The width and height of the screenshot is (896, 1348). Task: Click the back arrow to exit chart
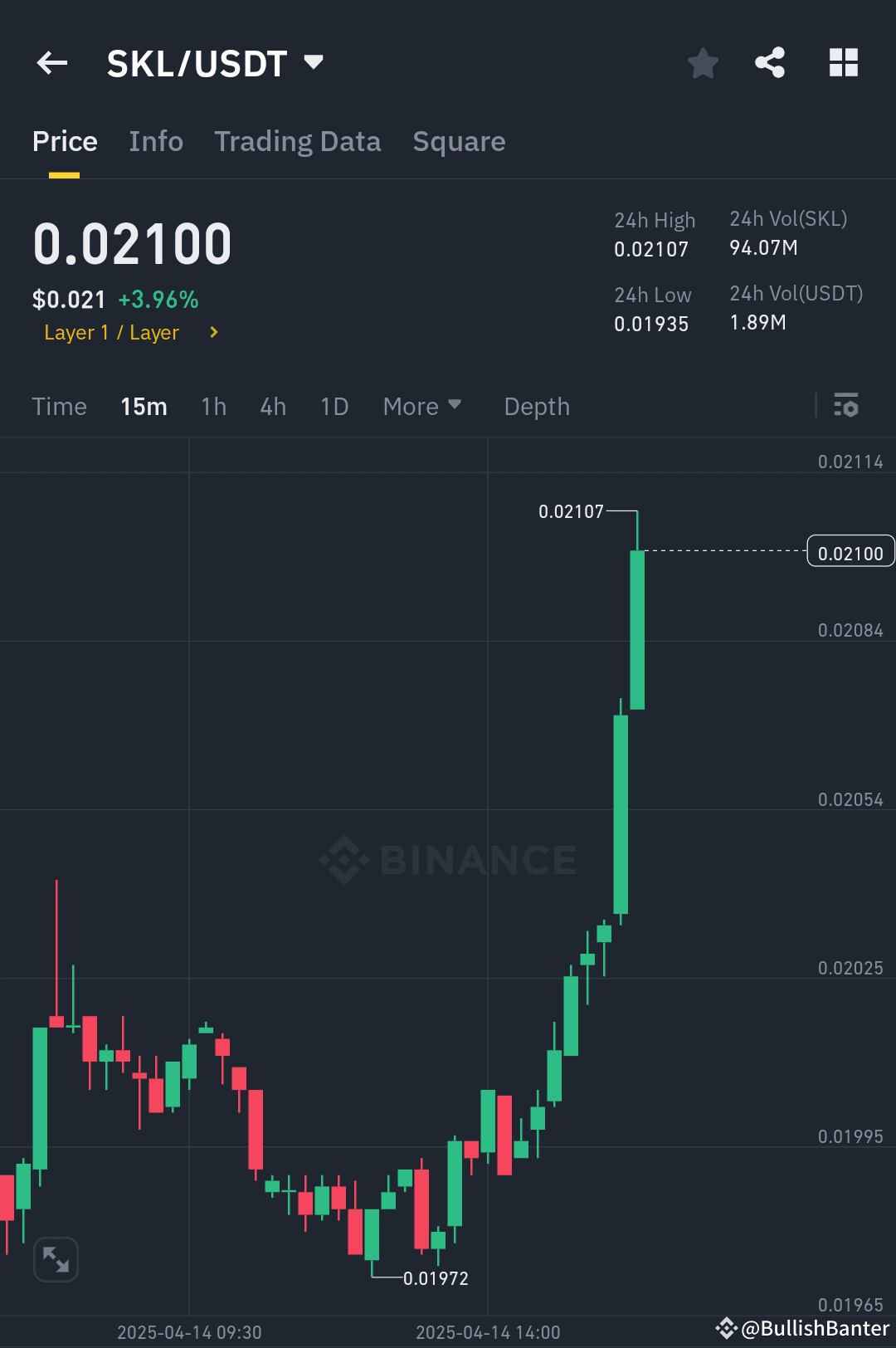point(51,62)
